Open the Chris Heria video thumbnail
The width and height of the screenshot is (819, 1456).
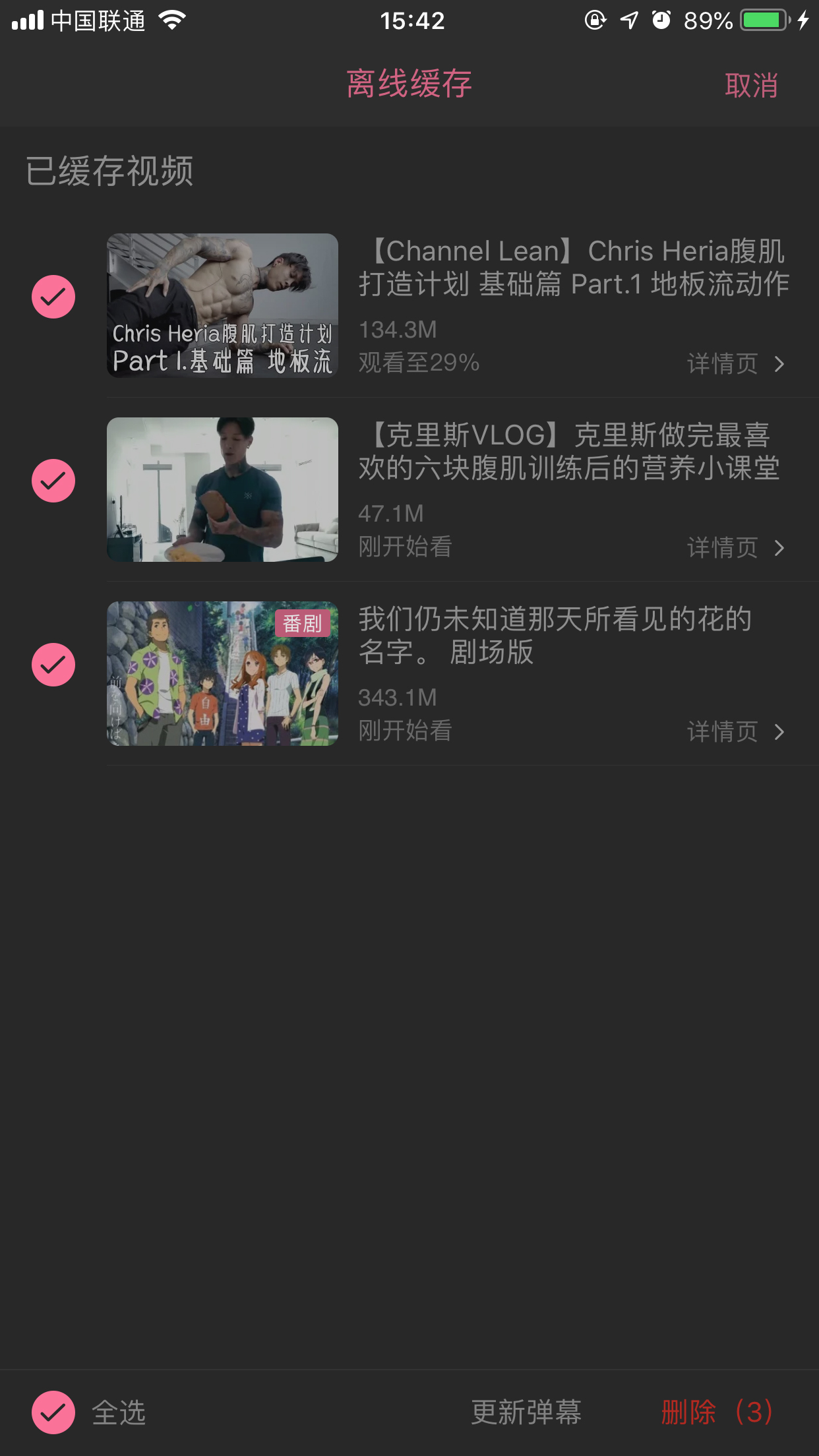coord(222,305)
